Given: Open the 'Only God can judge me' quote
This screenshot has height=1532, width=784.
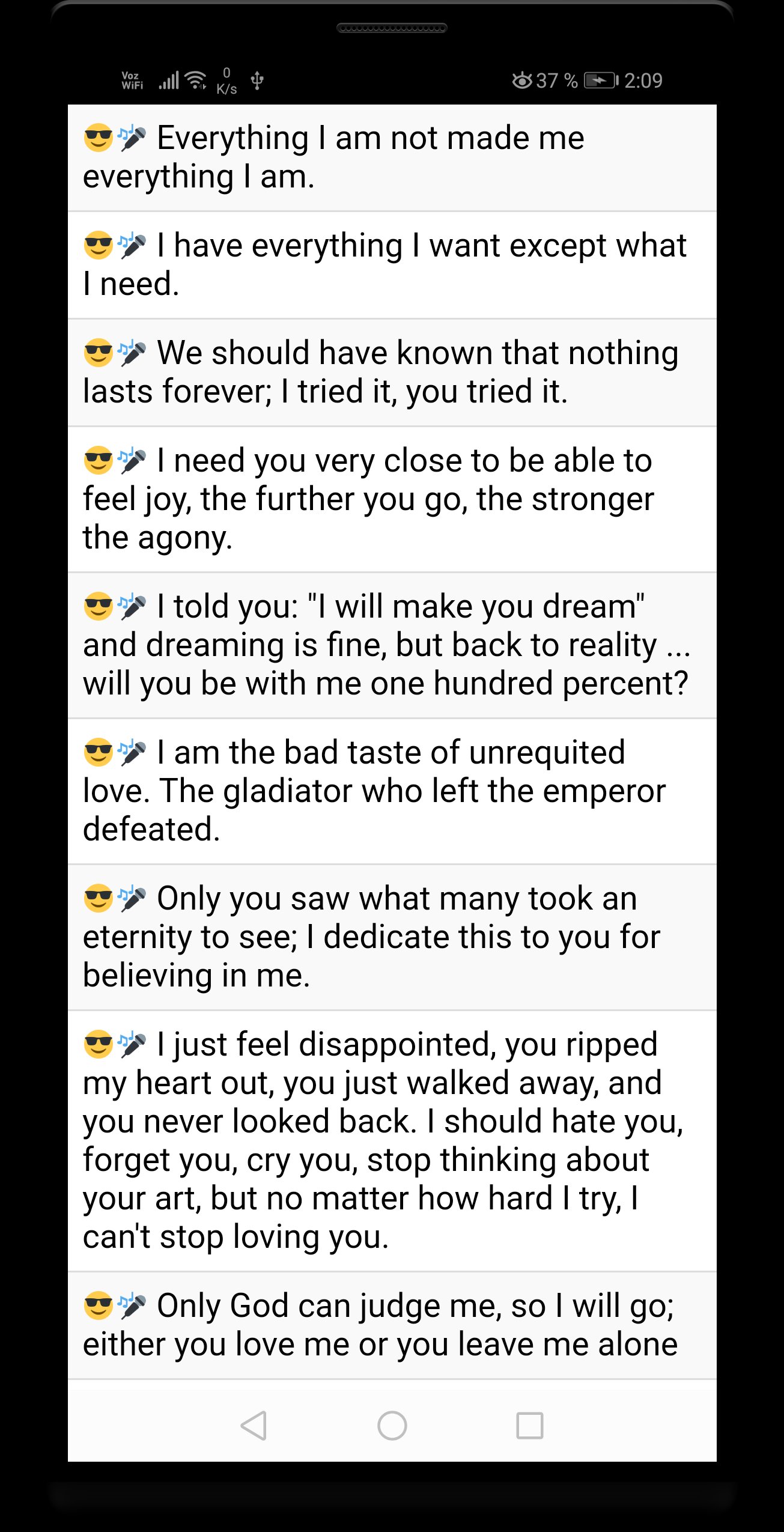Looking at the screenshot, I should [x=392, y=1325].
